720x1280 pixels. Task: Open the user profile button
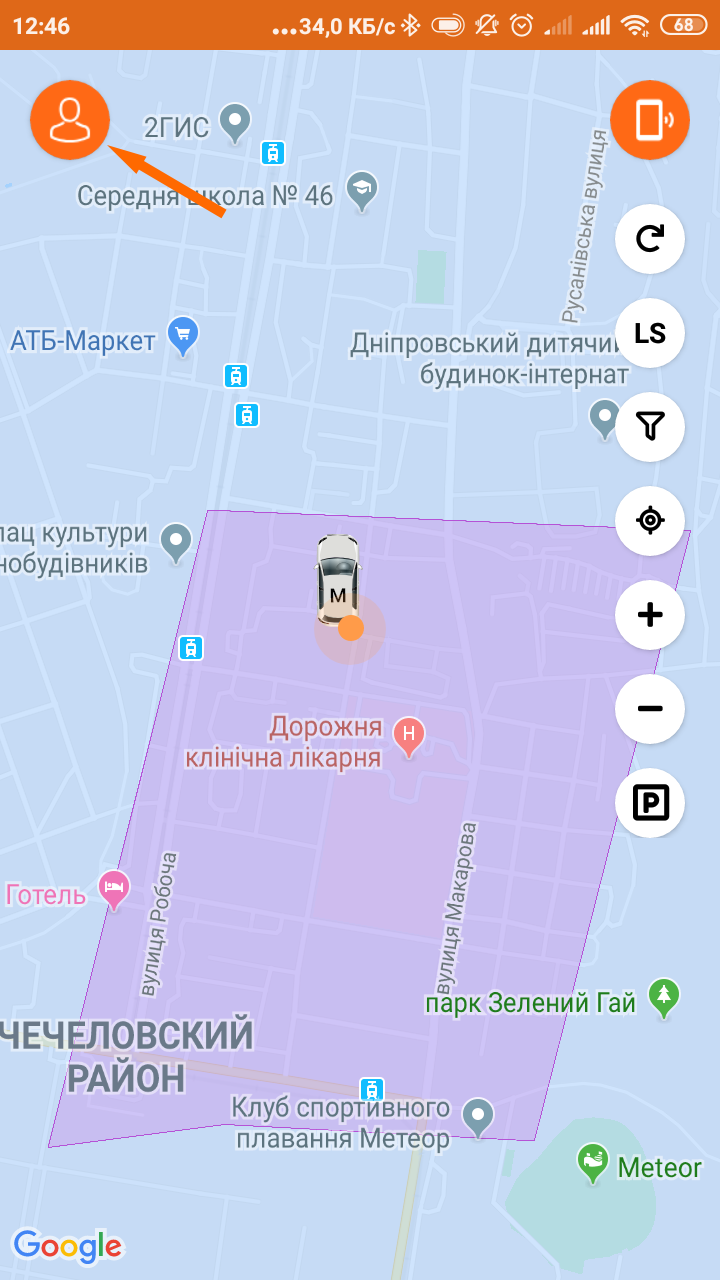(69, 120)
